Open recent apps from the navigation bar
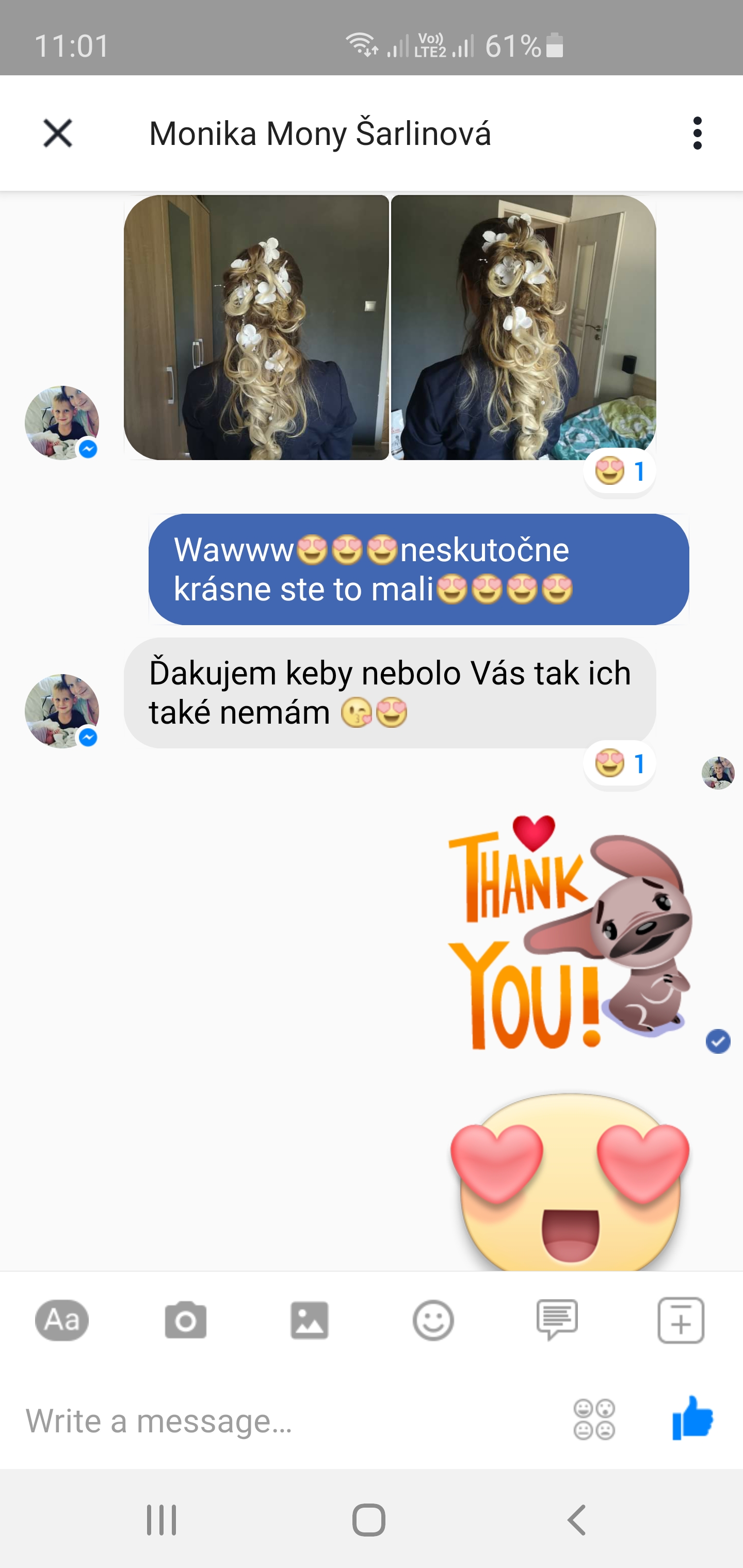Image resolution: width=743 pixels, height=1568 pixels. (x=161, y=1520)
